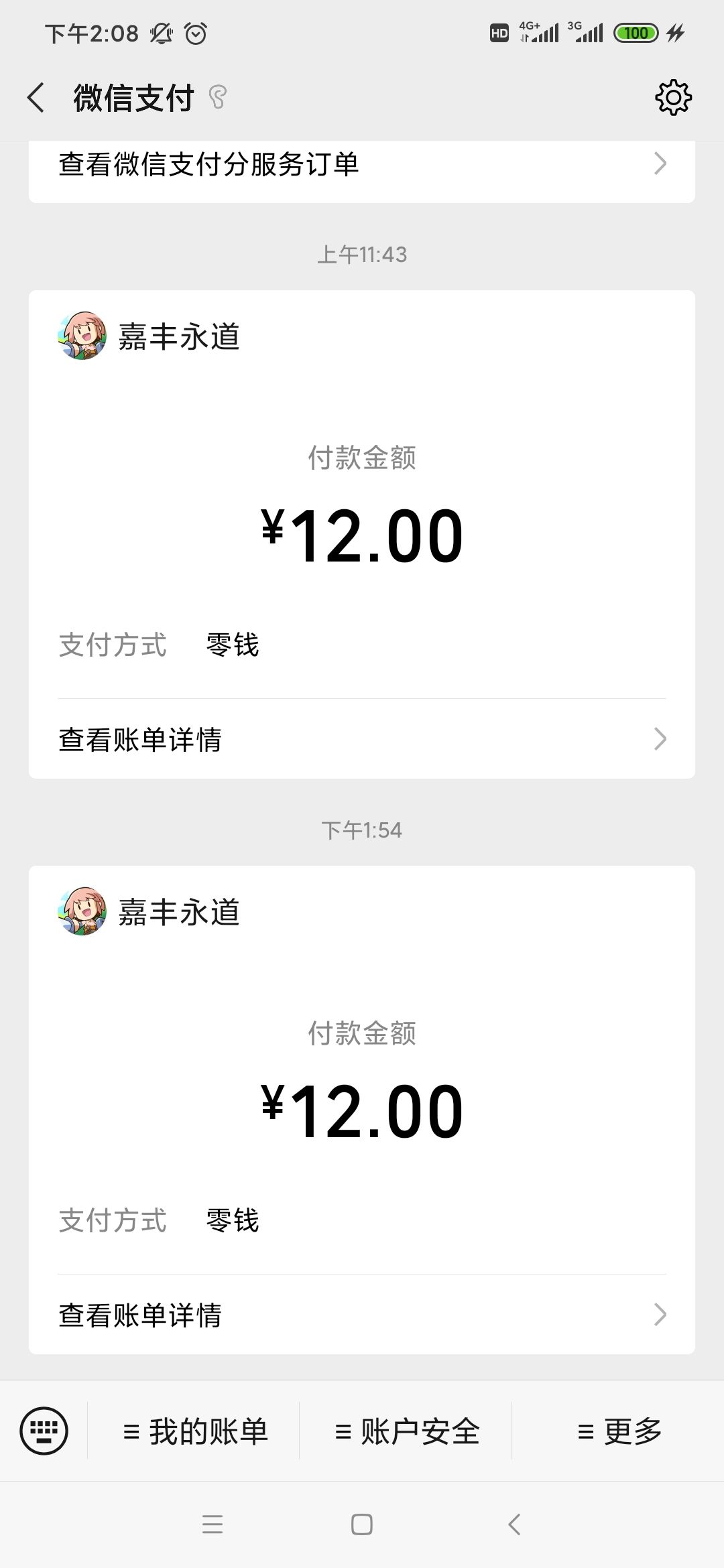724x1568 pixels.
Task: Expand the 更多 menu
Action: [x=619, y=1431]
